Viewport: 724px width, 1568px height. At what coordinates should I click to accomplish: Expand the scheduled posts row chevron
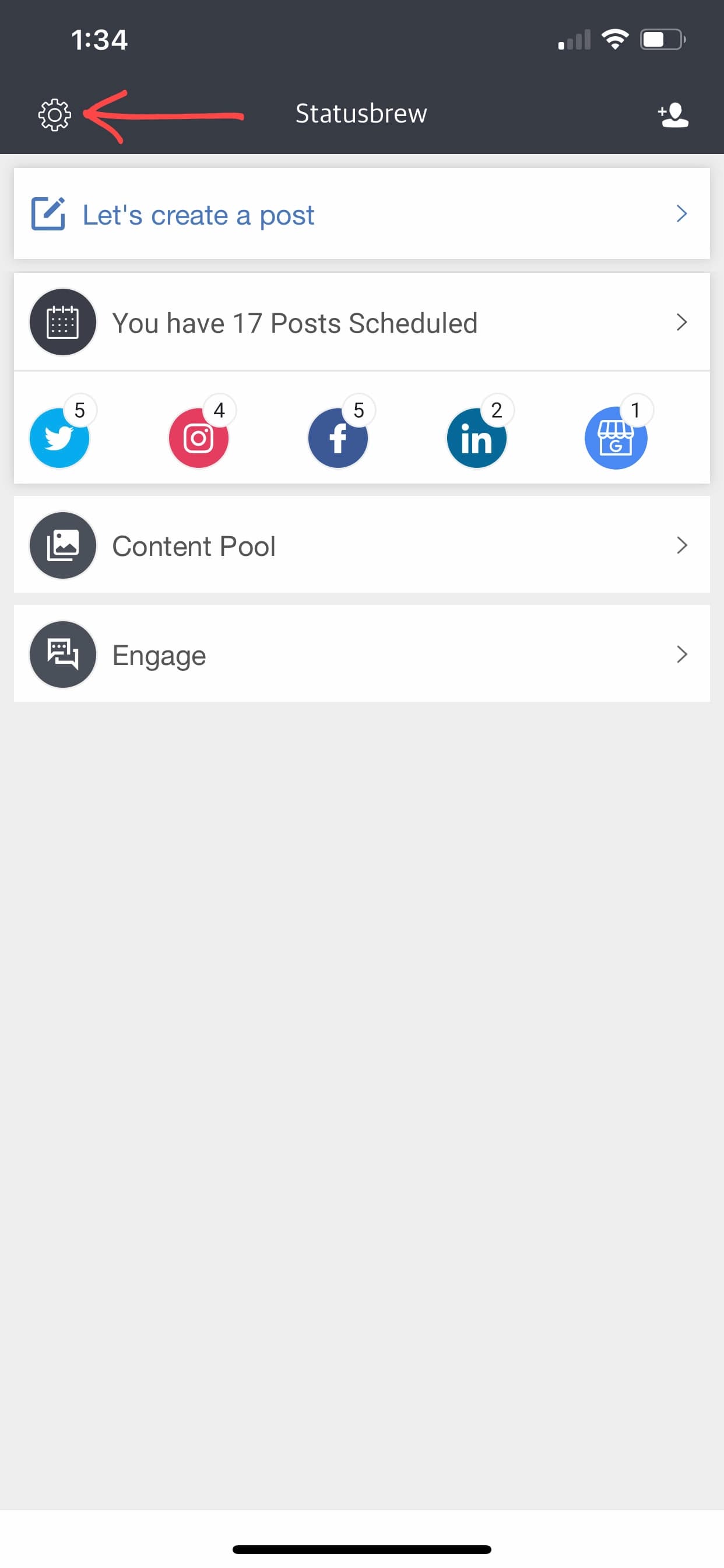pyautogui.click(x=681, y=322)
